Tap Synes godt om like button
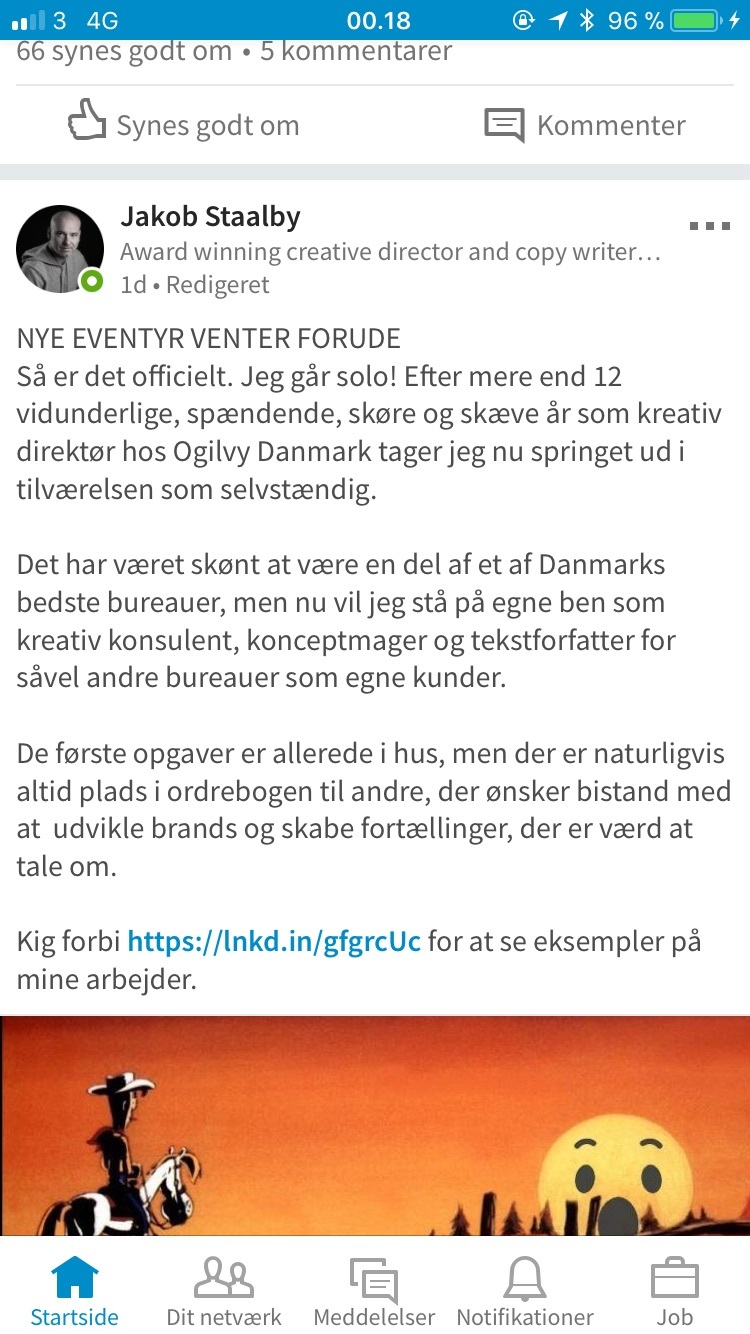The width and height of the screenshot is (750, 1334). pos(183,125)
